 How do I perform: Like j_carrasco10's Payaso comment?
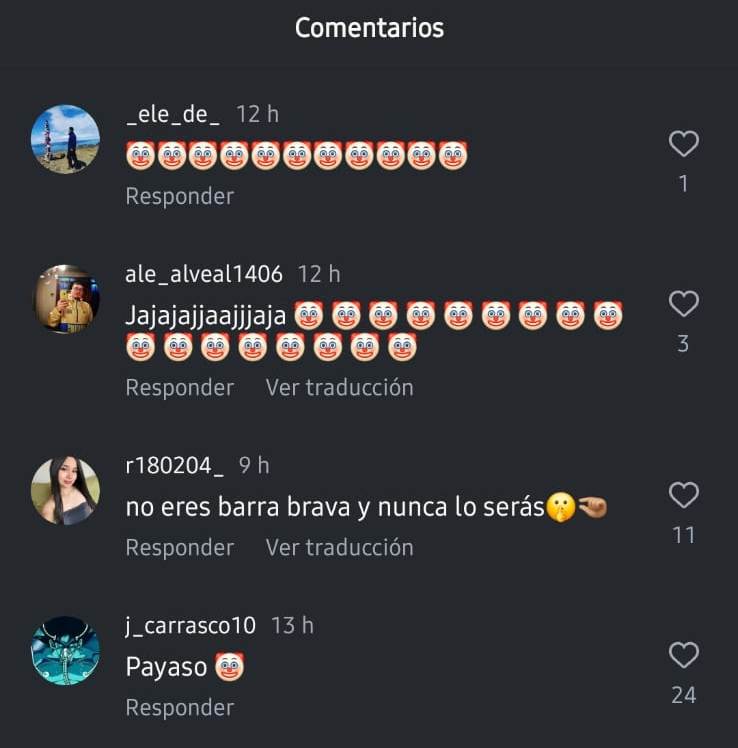pos(683,655)
